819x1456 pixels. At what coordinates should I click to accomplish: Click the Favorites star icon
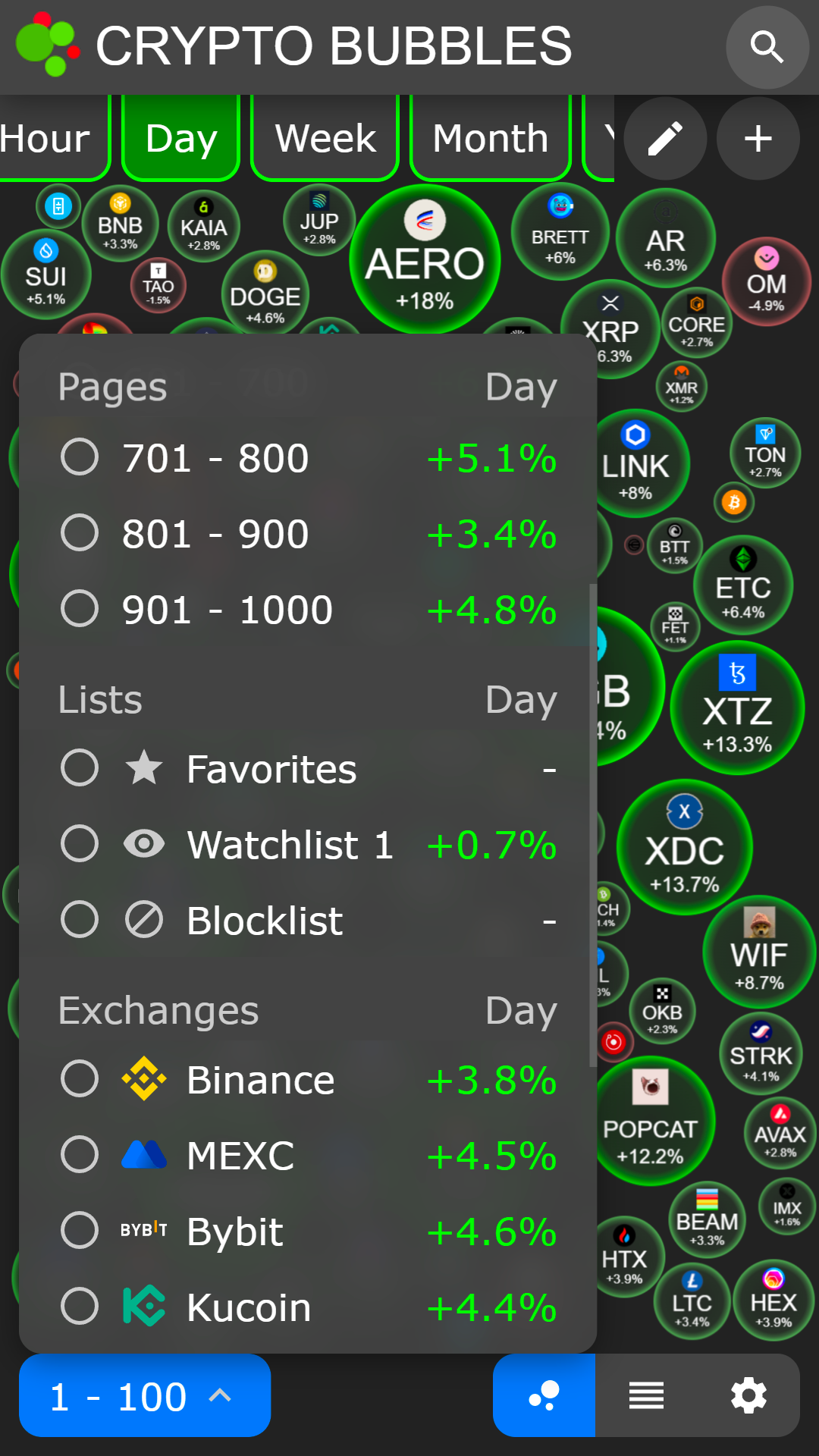[144, 767]
